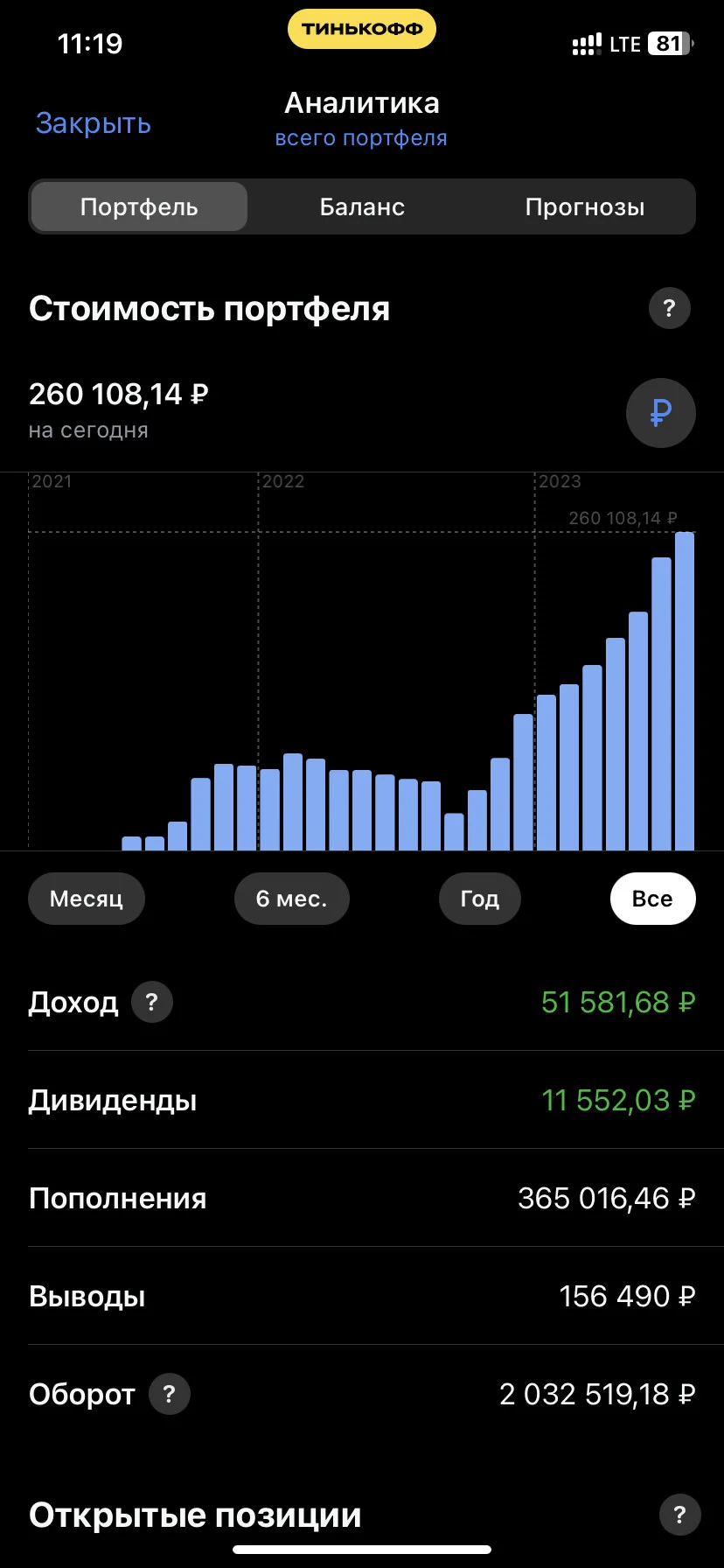The height and width of the screenshot is (1568, 724).
Task: Open the question mark next to Доход
Action: pyautogui.click(x=152, y=1002)
